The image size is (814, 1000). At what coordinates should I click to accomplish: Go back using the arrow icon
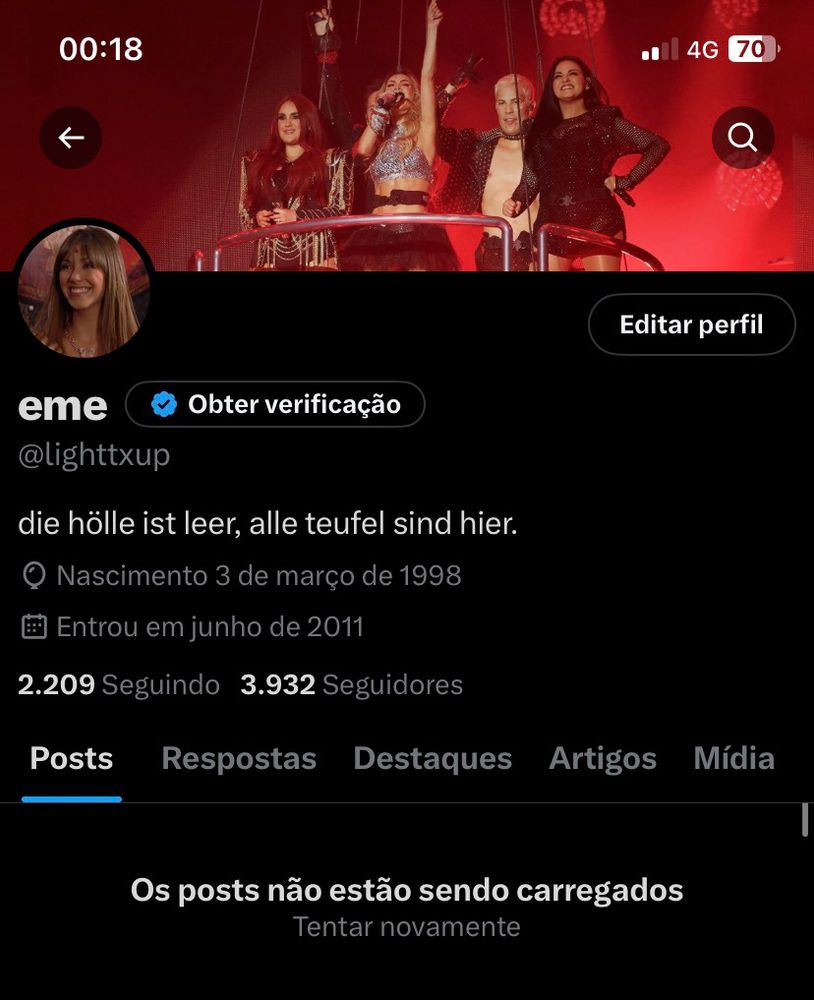pyautogui.click(x=71, y=137)
